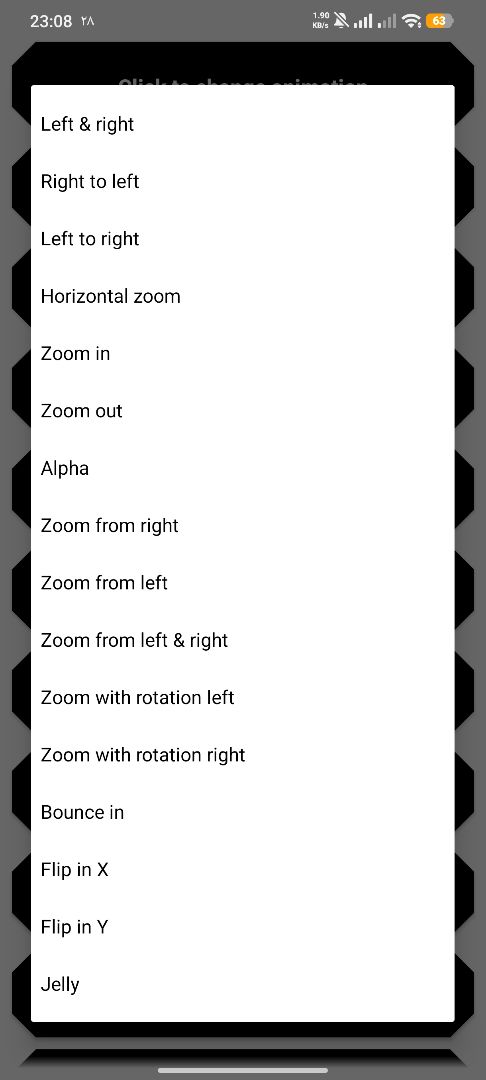The height and width of the screenshot is (1080, 486).
Task: Pick the Bounce in animation
Action: click(x=242, y=813)
